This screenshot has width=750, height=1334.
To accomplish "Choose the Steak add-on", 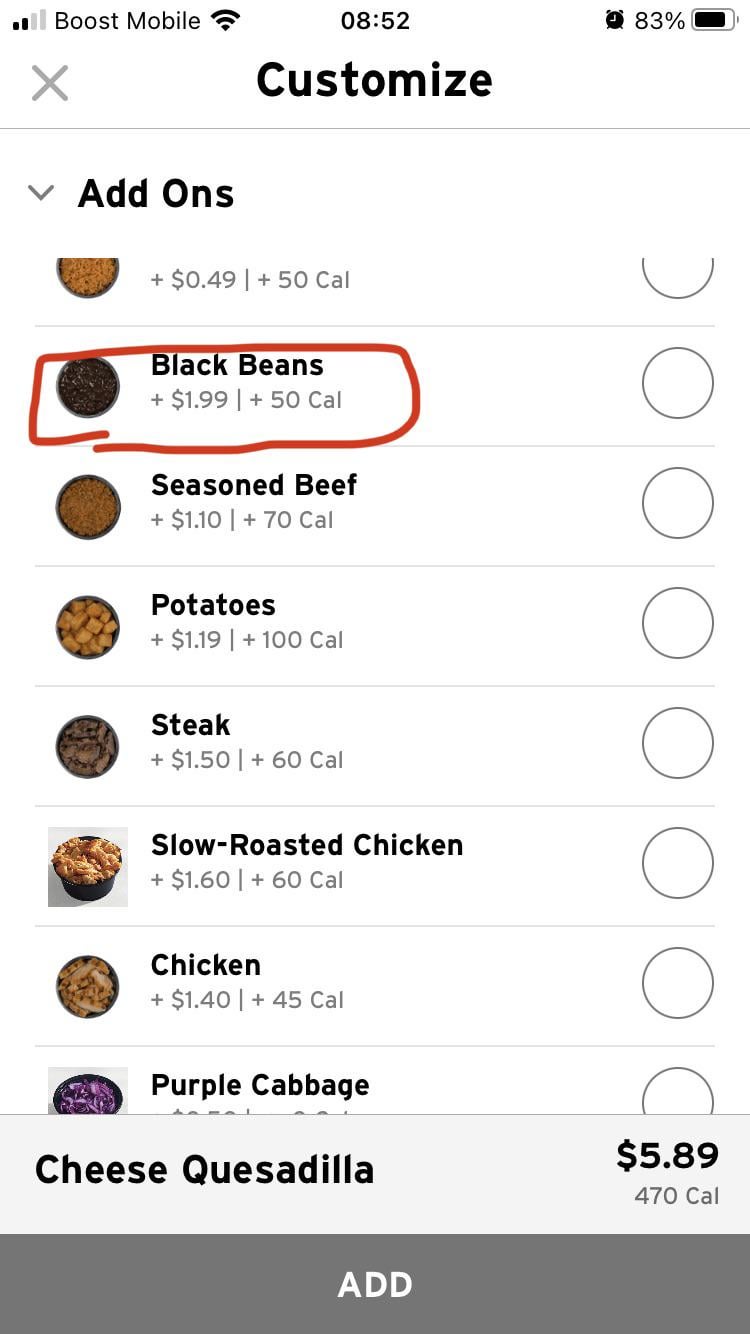I will coord(677,743).
